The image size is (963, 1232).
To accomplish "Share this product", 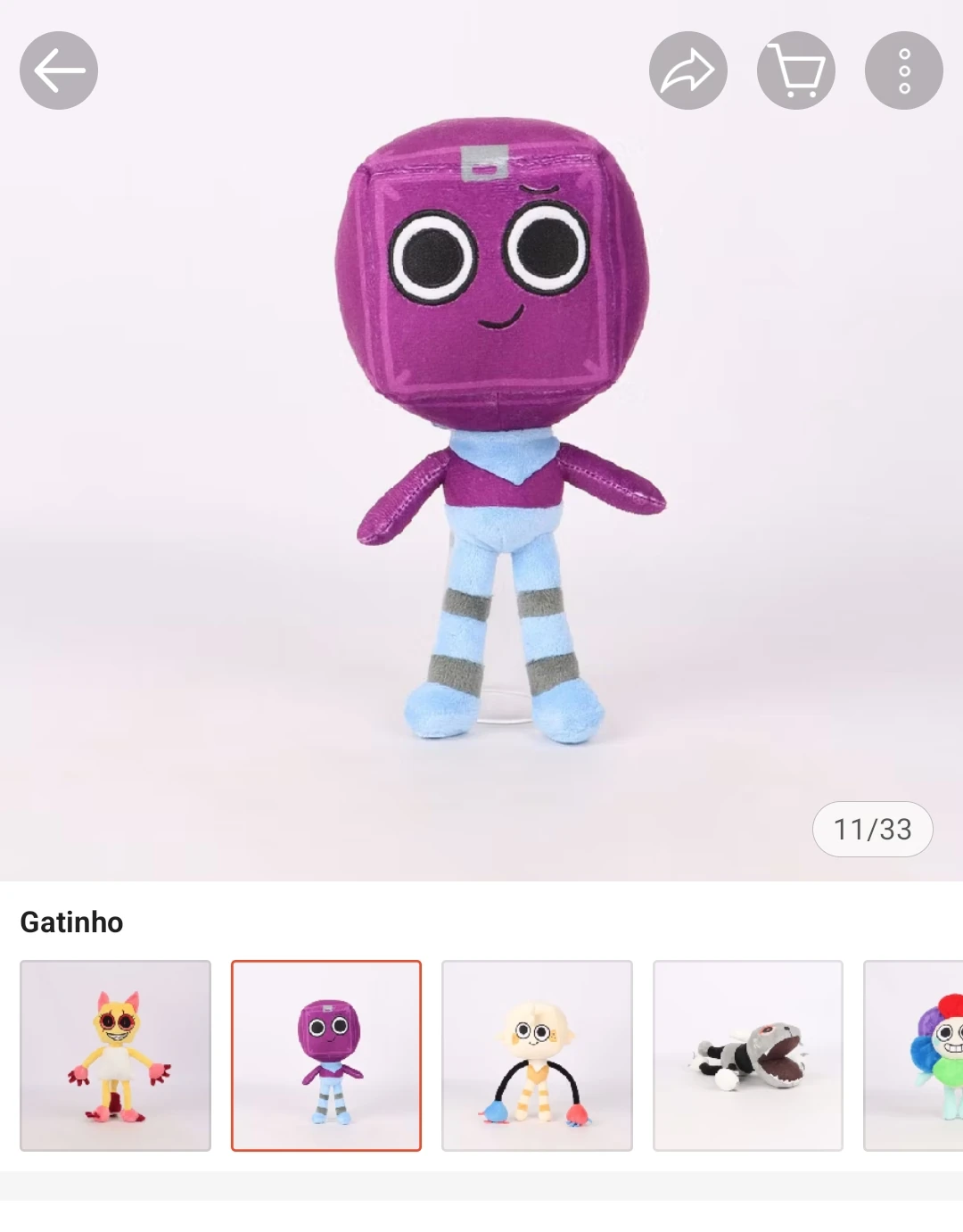I will pos(687,70).
